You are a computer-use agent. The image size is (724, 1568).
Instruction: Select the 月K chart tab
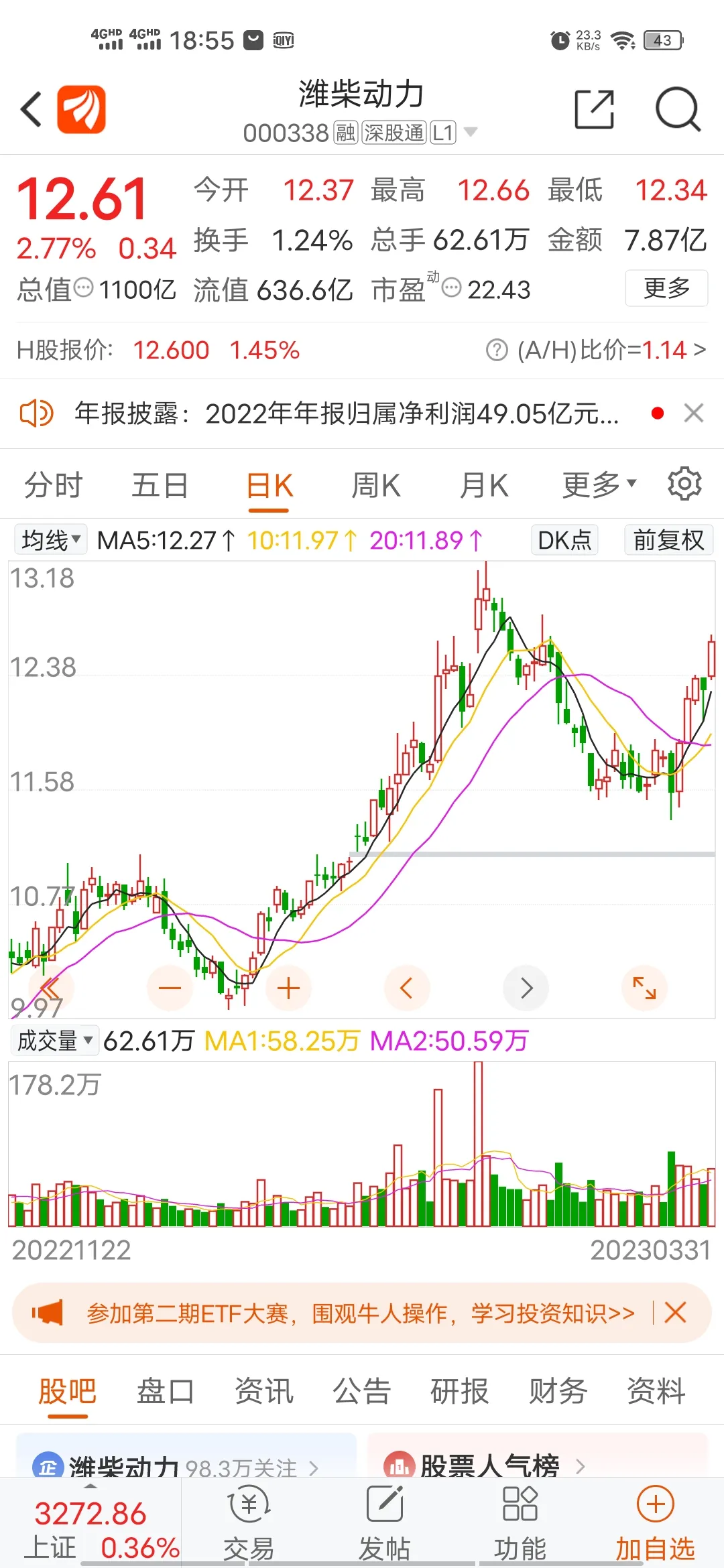(x=484, y=485)
